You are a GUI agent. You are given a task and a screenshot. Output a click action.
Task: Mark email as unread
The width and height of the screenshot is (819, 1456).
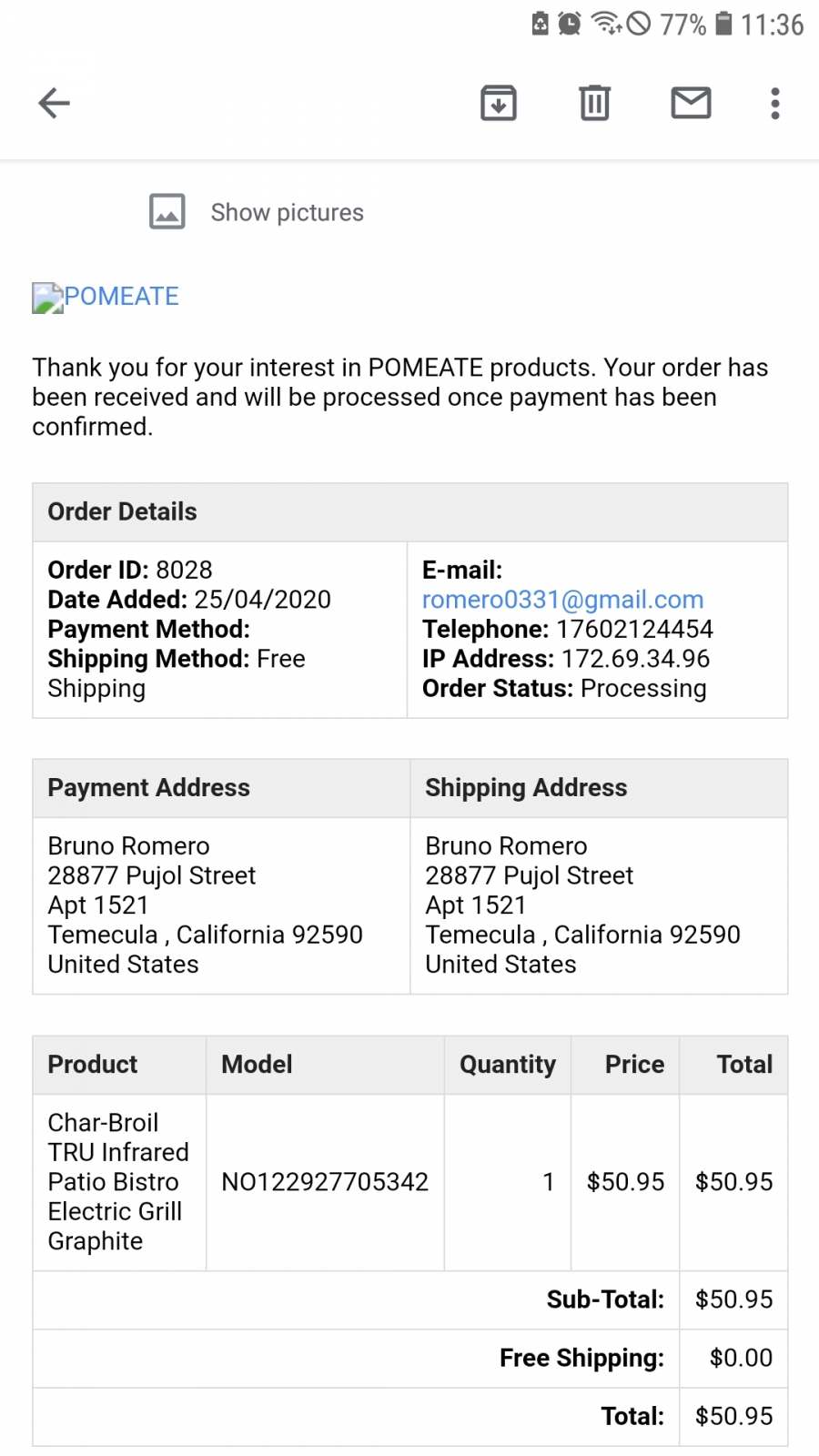tap(692, 103)
